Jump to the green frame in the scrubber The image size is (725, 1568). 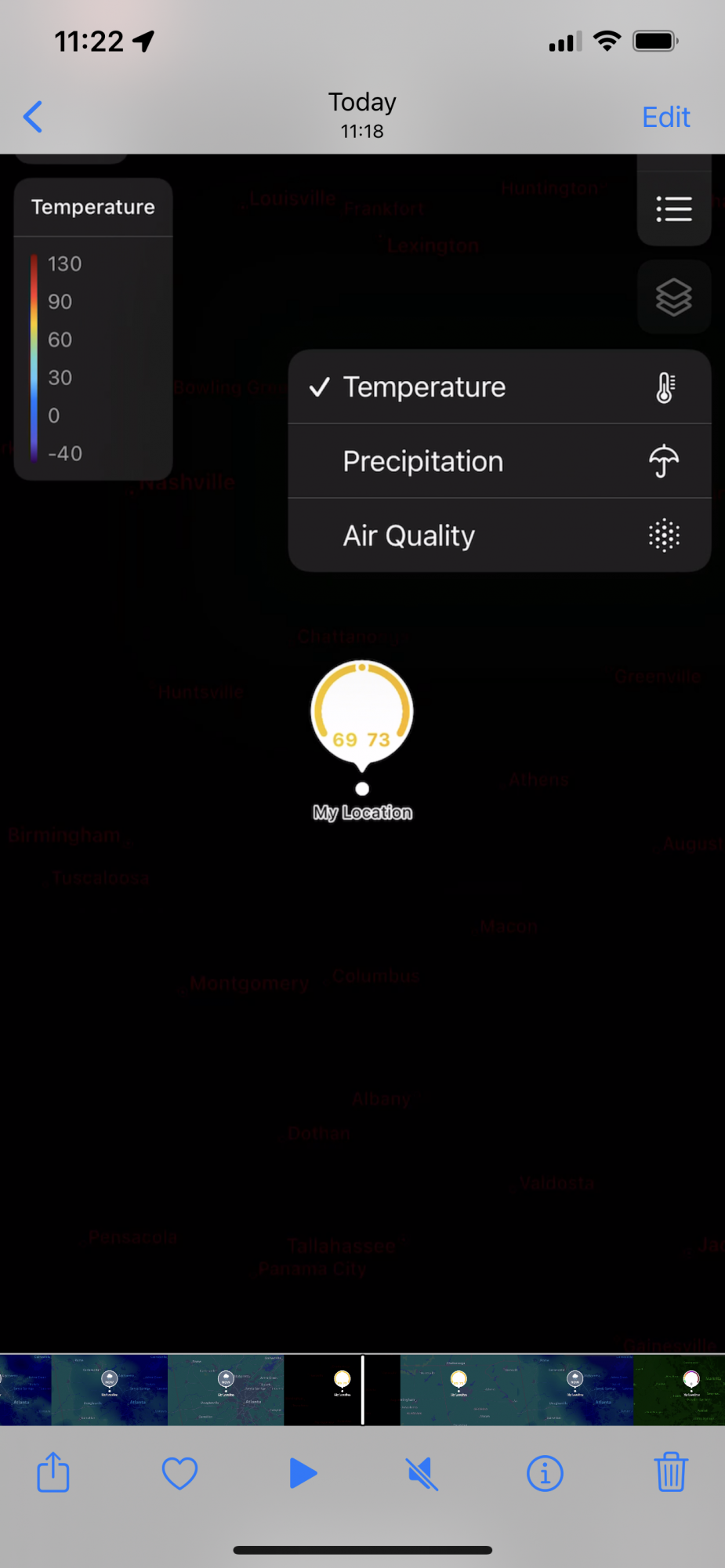[x=680, y=1390]
